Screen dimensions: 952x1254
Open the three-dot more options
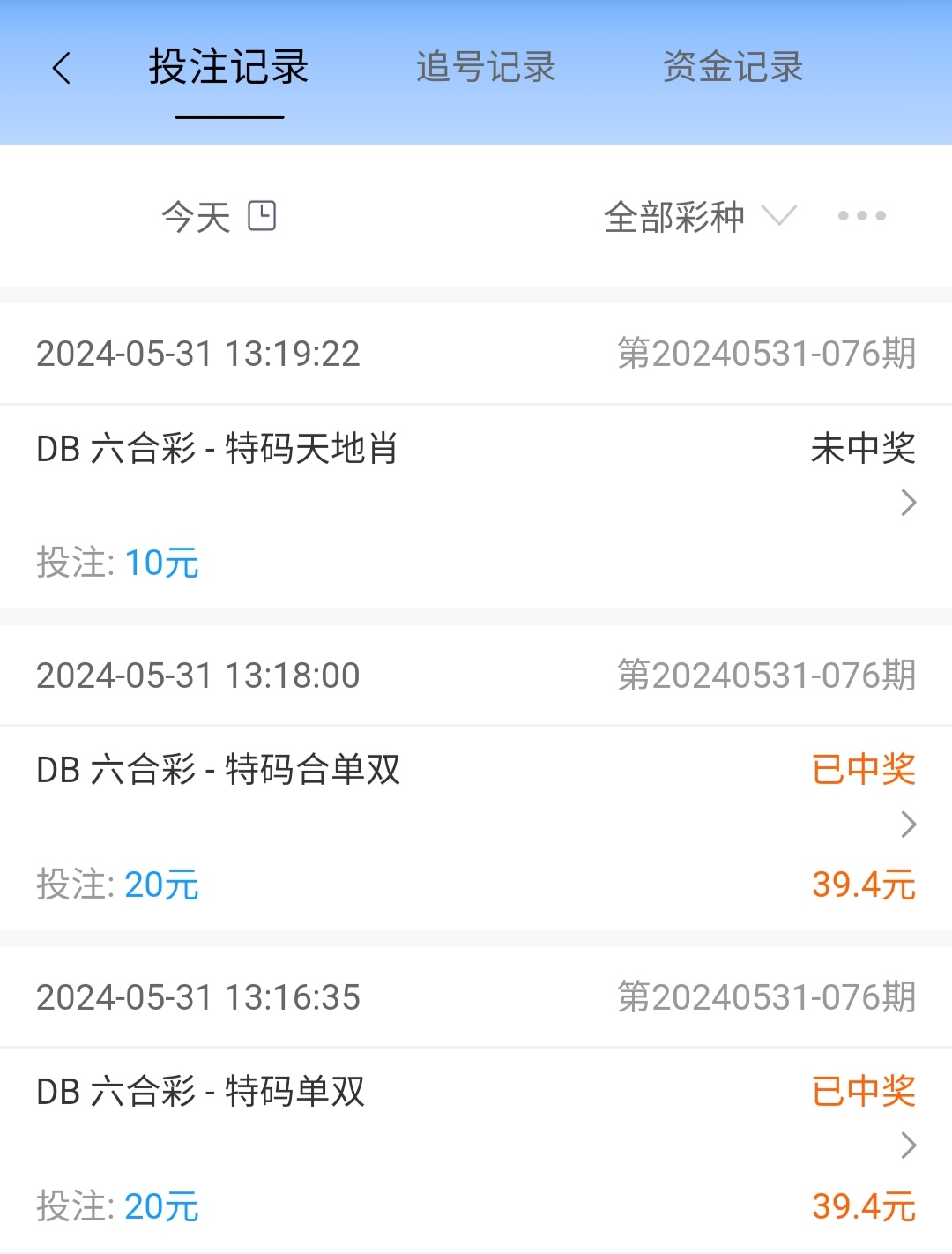click(861, 216)
